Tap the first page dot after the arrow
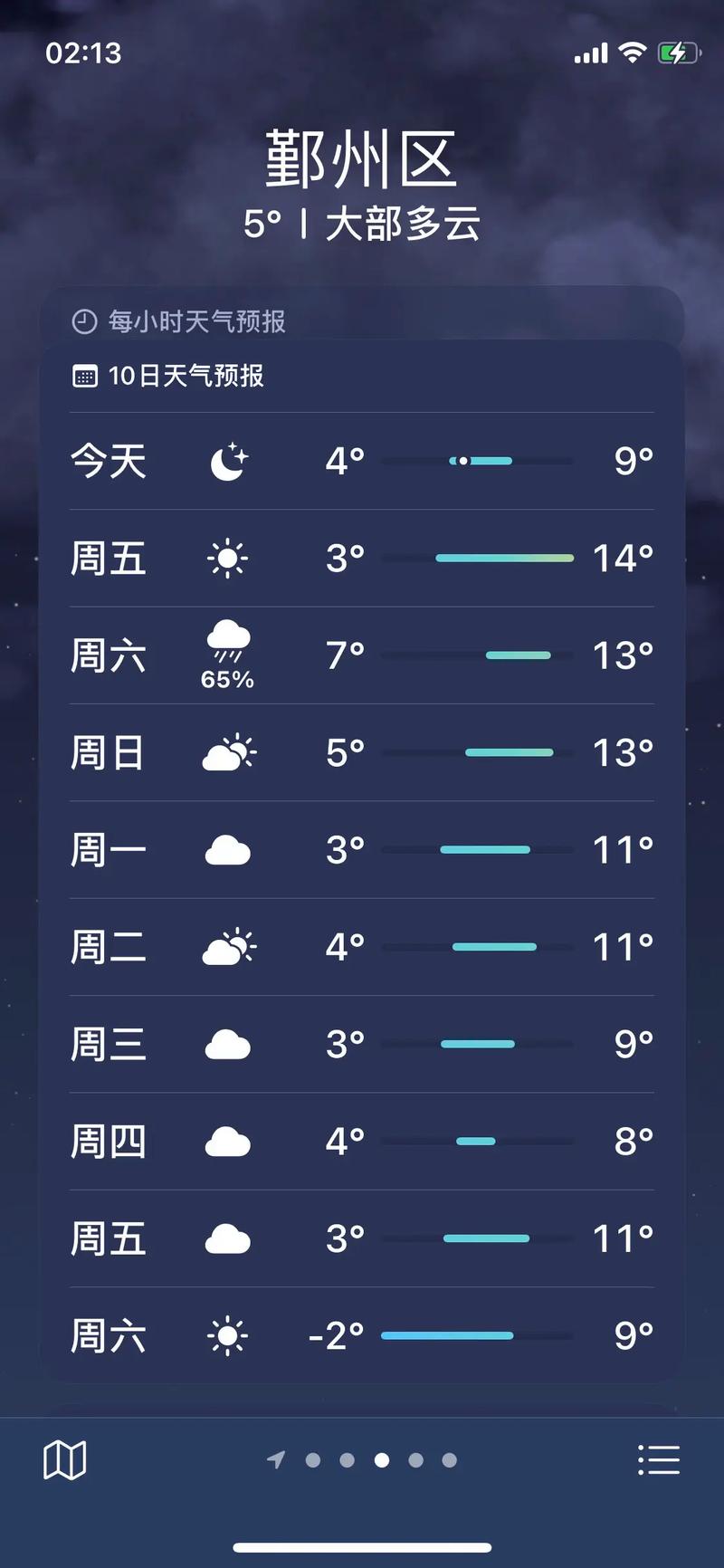The width and height of the screenshot is (724, 1568). click(x=313, y=1459)
